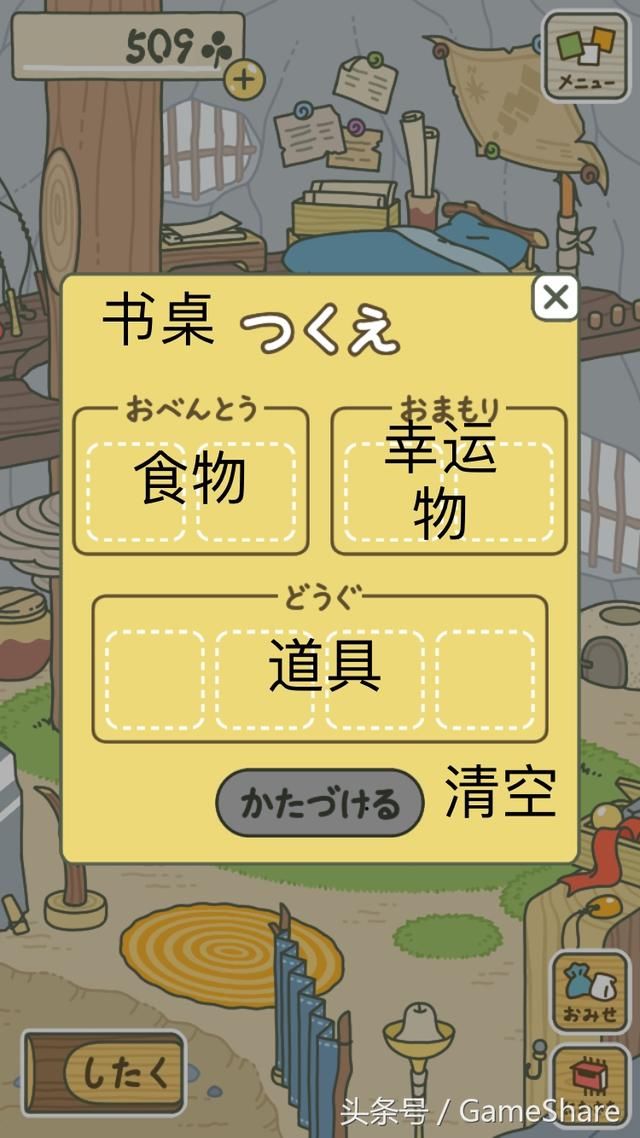Open the したく preparation button
This screenshot has width=640, height=1138.
click(104, 1073)
